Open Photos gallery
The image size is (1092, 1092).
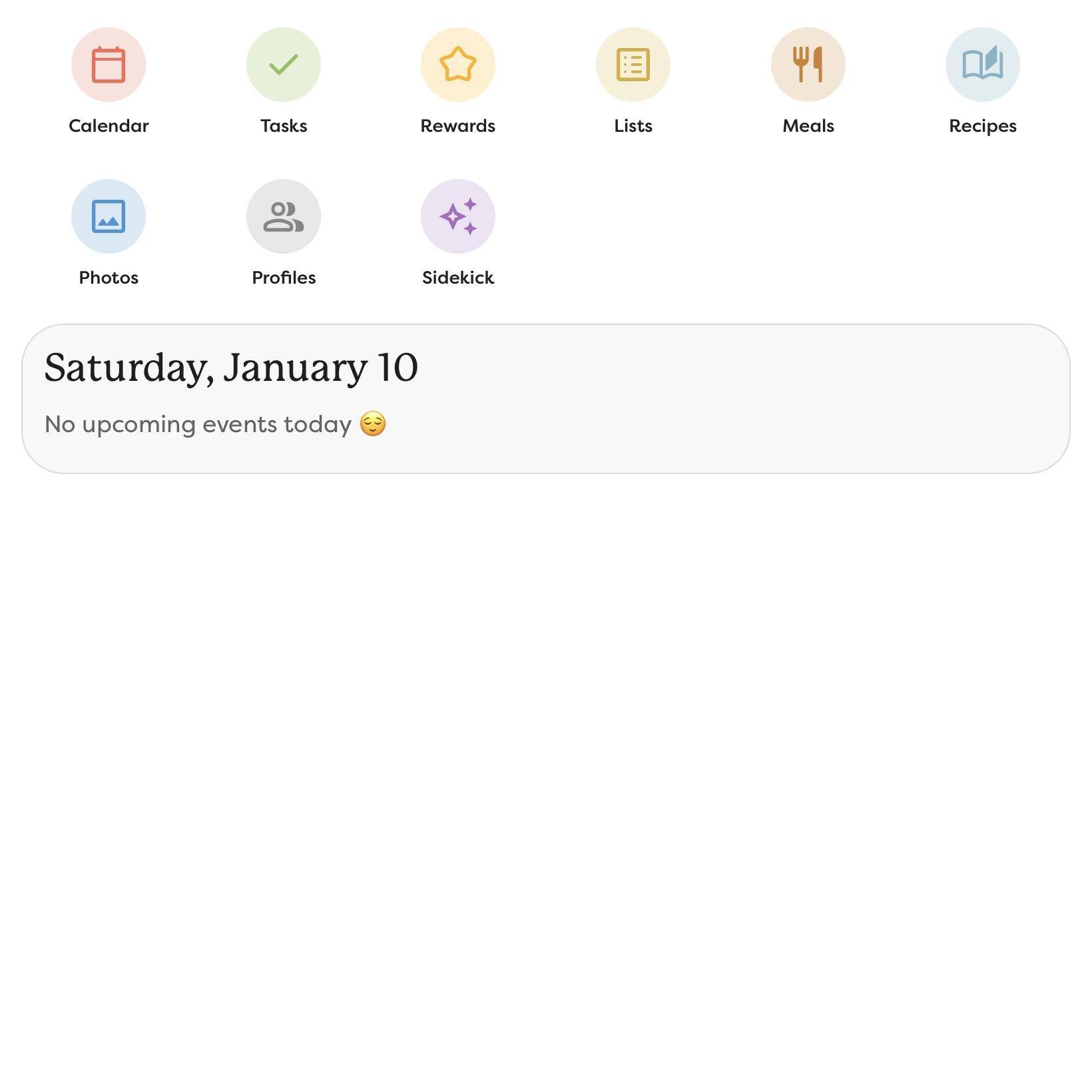pos(109,216)
